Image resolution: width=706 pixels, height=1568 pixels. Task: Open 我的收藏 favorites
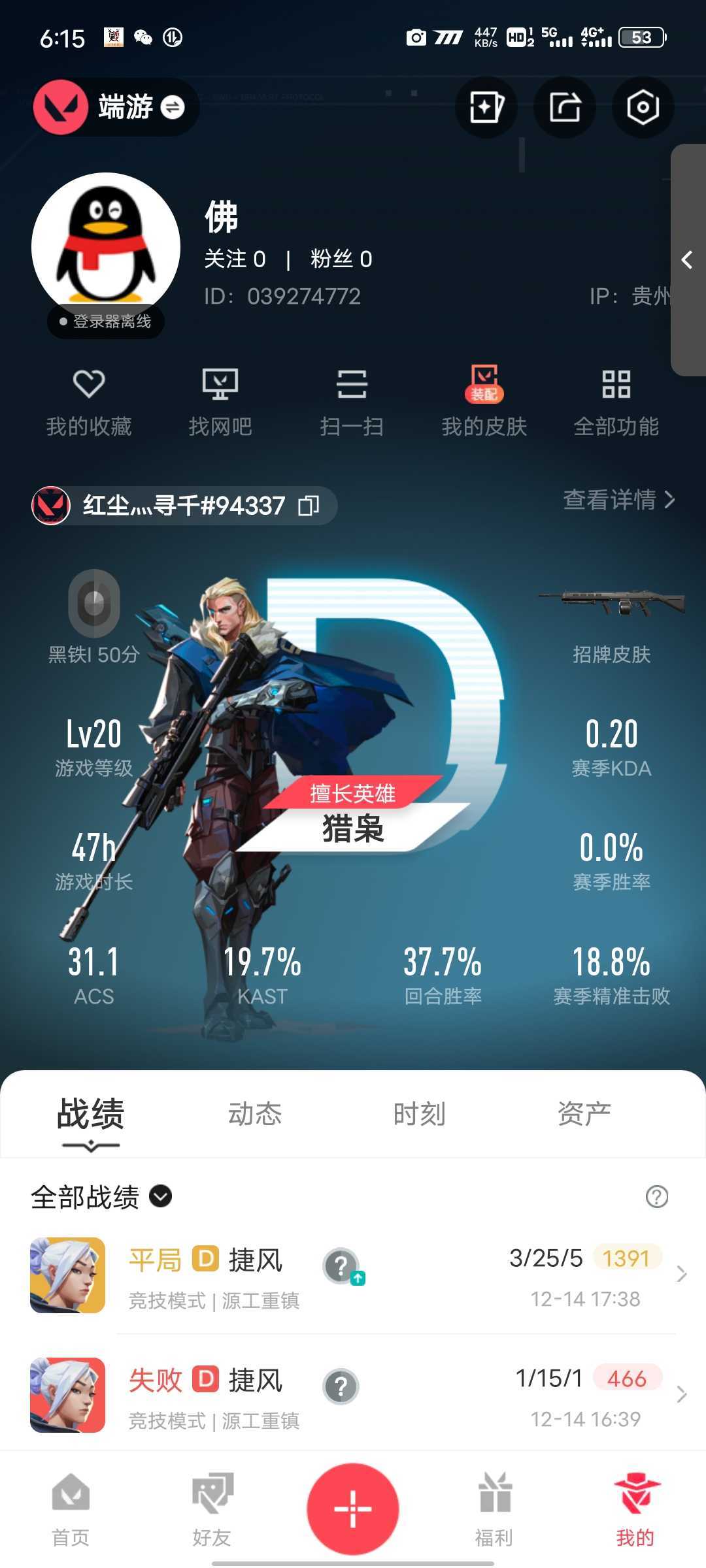pyautogui.click(x=89, y=401)
